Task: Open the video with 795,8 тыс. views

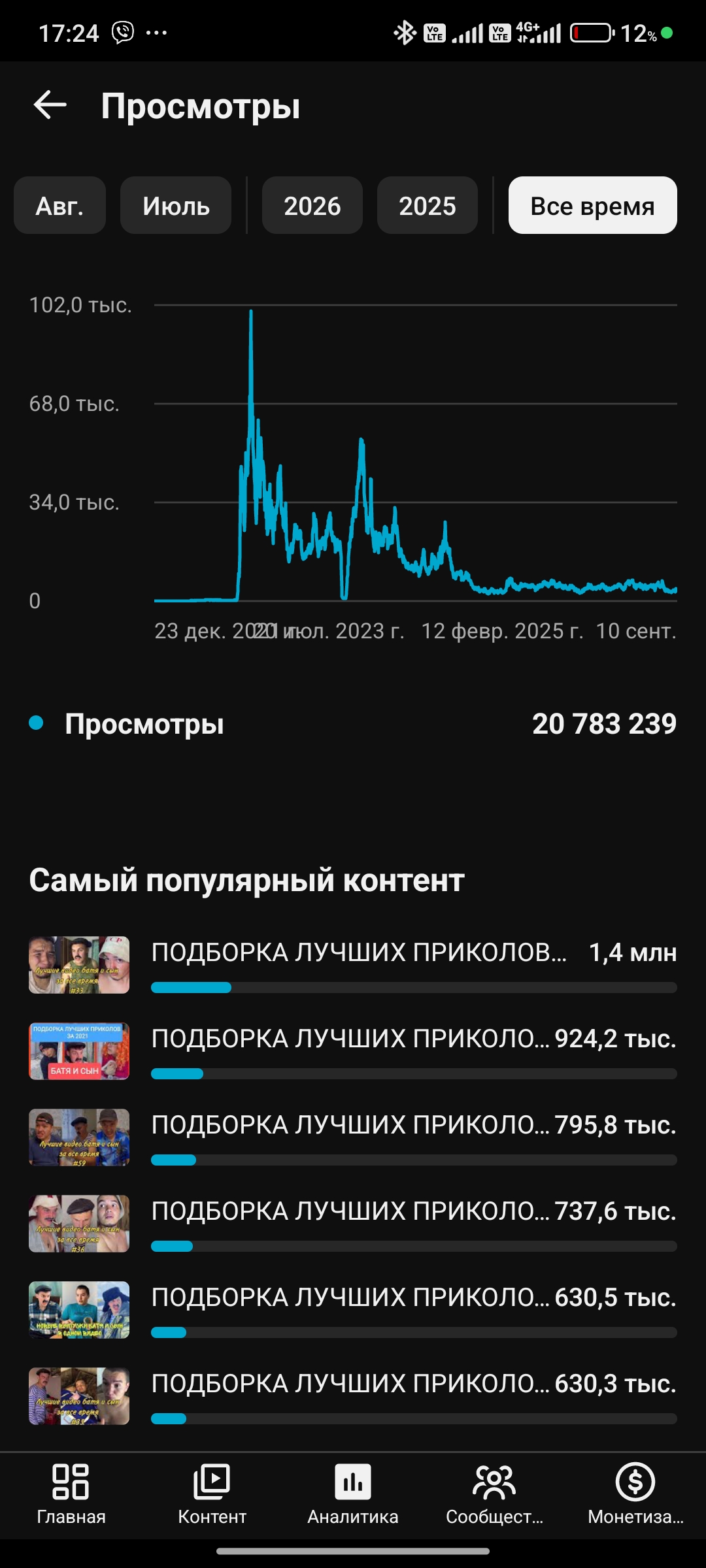Action: click(353, 1137)
